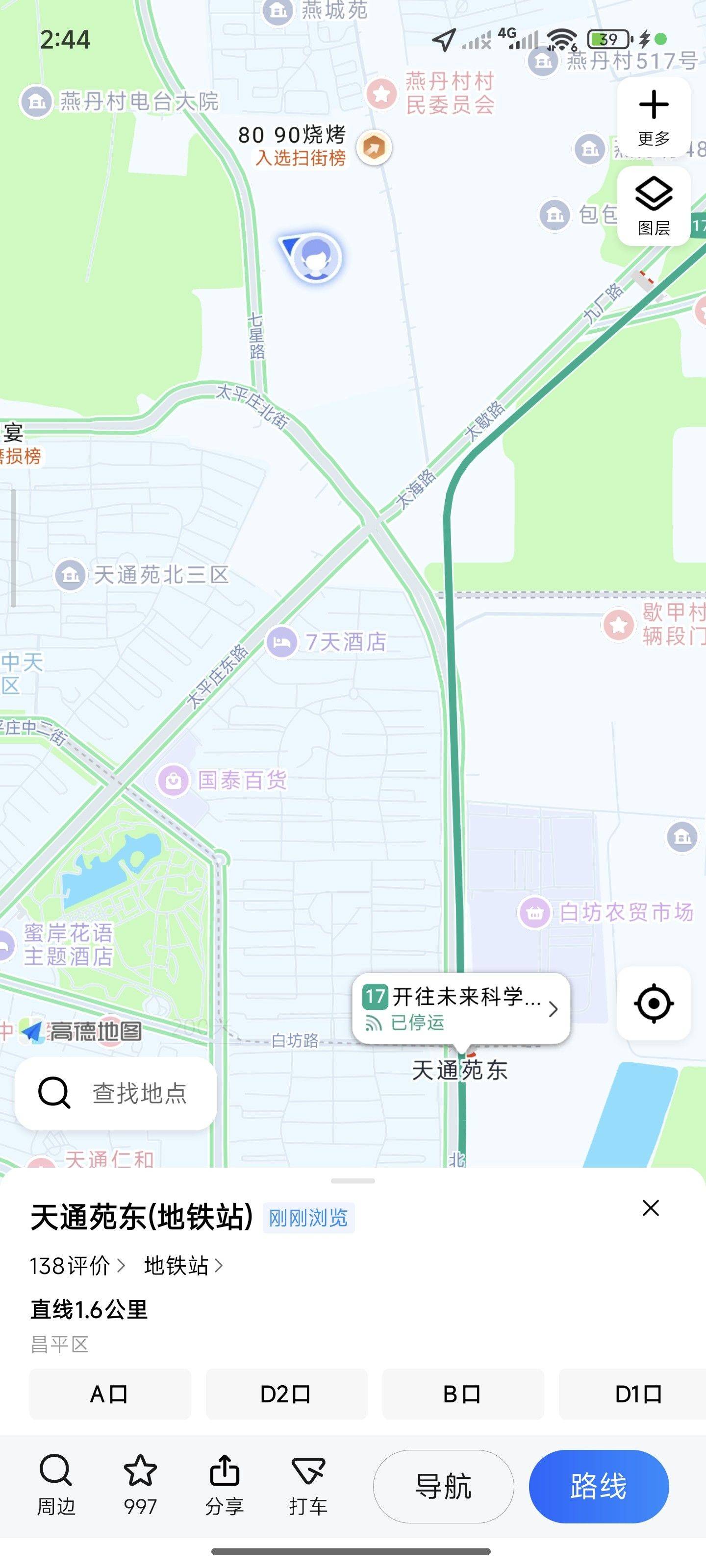
Task: Tap the 国泰百货 store marker on map
Action: pyautogui.click(x=174, y=780)
